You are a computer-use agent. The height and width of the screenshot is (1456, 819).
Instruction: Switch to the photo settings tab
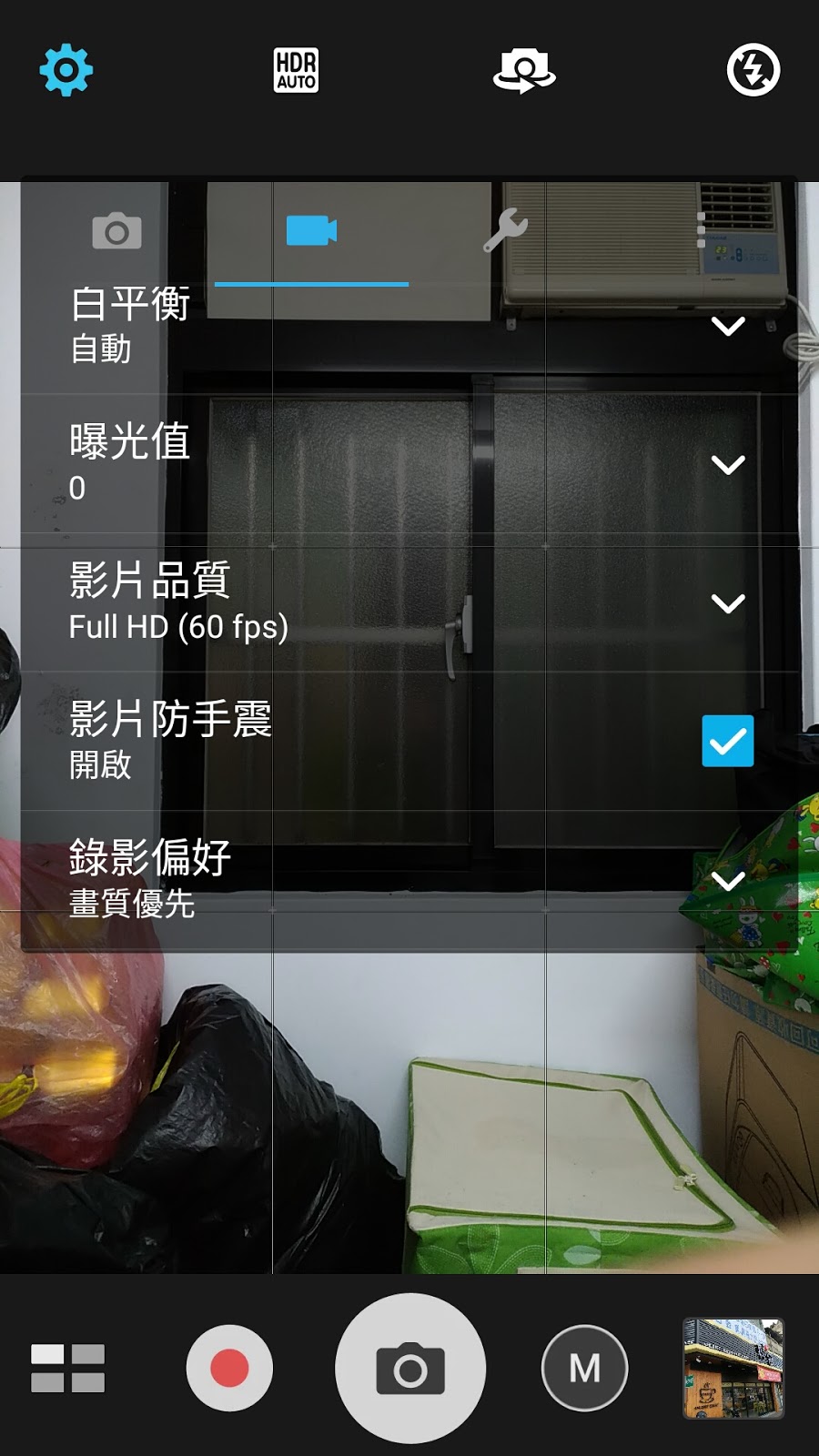click(116, 231)
